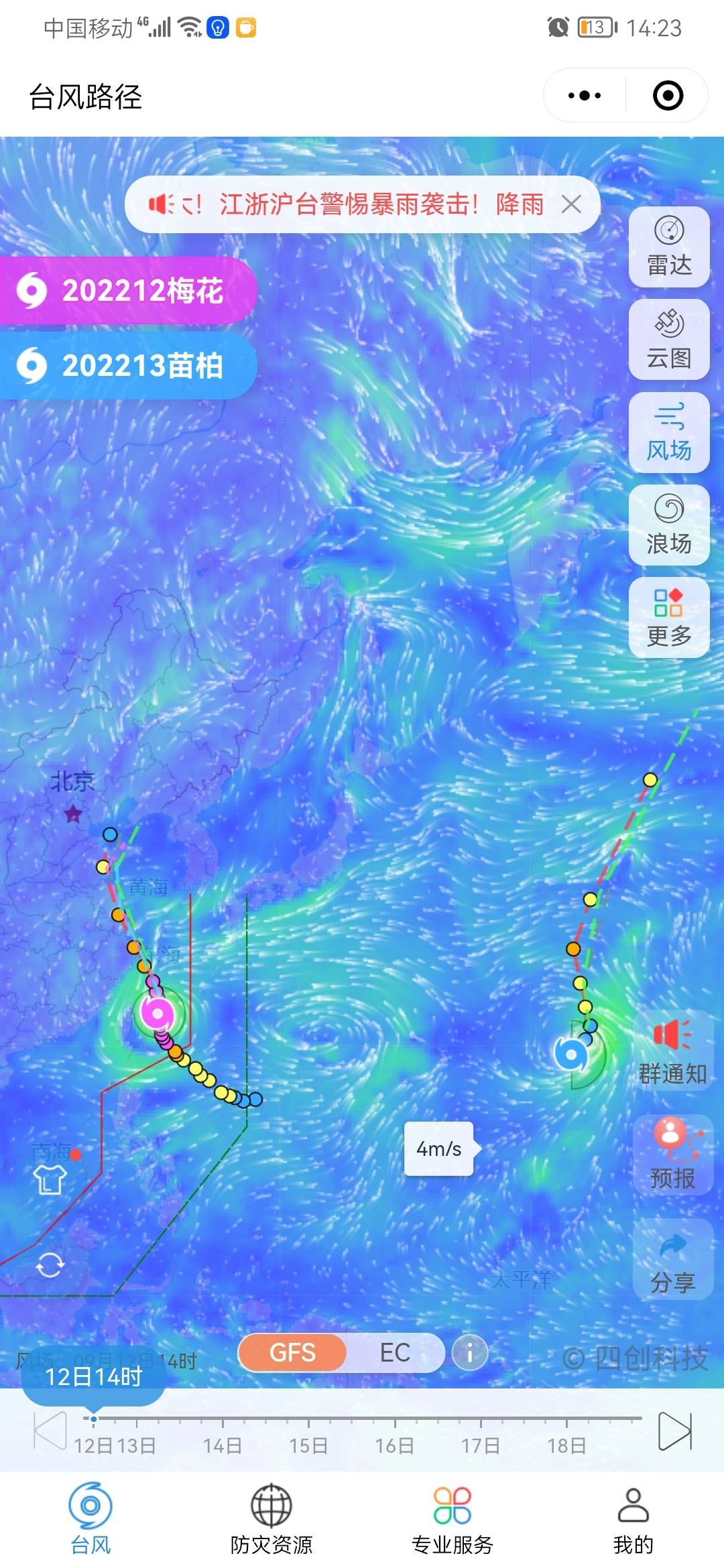Open the model info icon
Image resolution: width=724 pixels, height=1568 pixels.
coord(469,1353)
